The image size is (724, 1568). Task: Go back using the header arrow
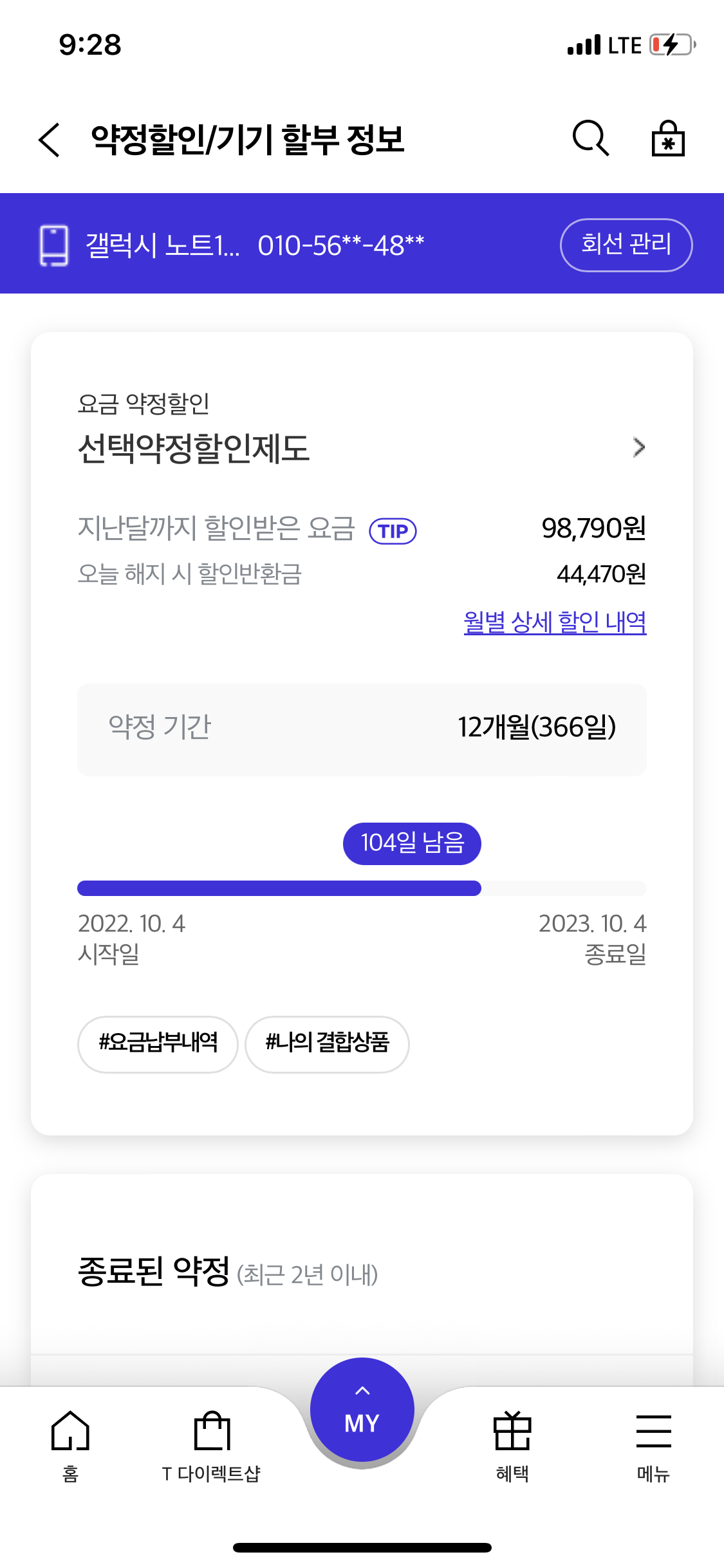(50, 140)
